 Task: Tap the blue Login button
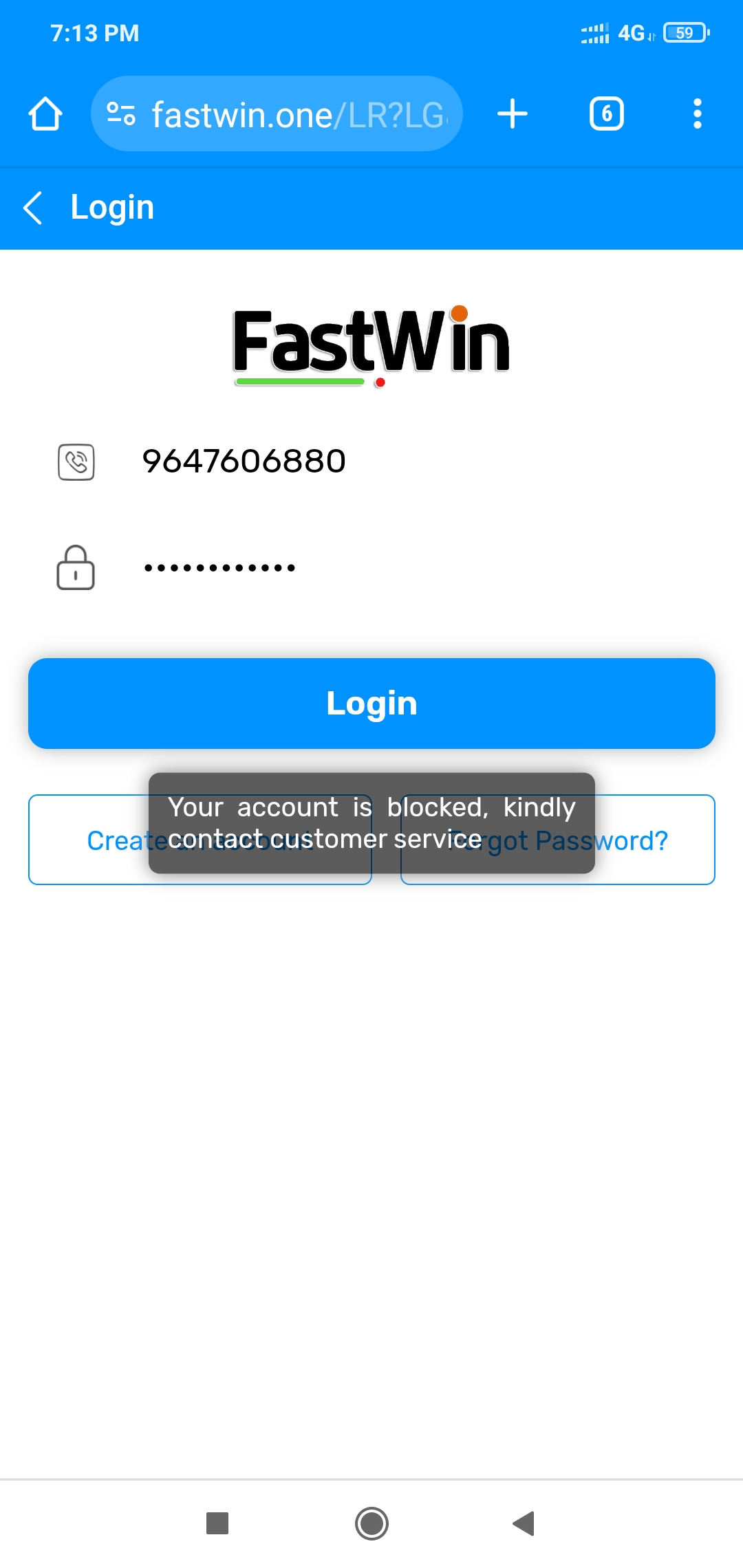point(371,703)
